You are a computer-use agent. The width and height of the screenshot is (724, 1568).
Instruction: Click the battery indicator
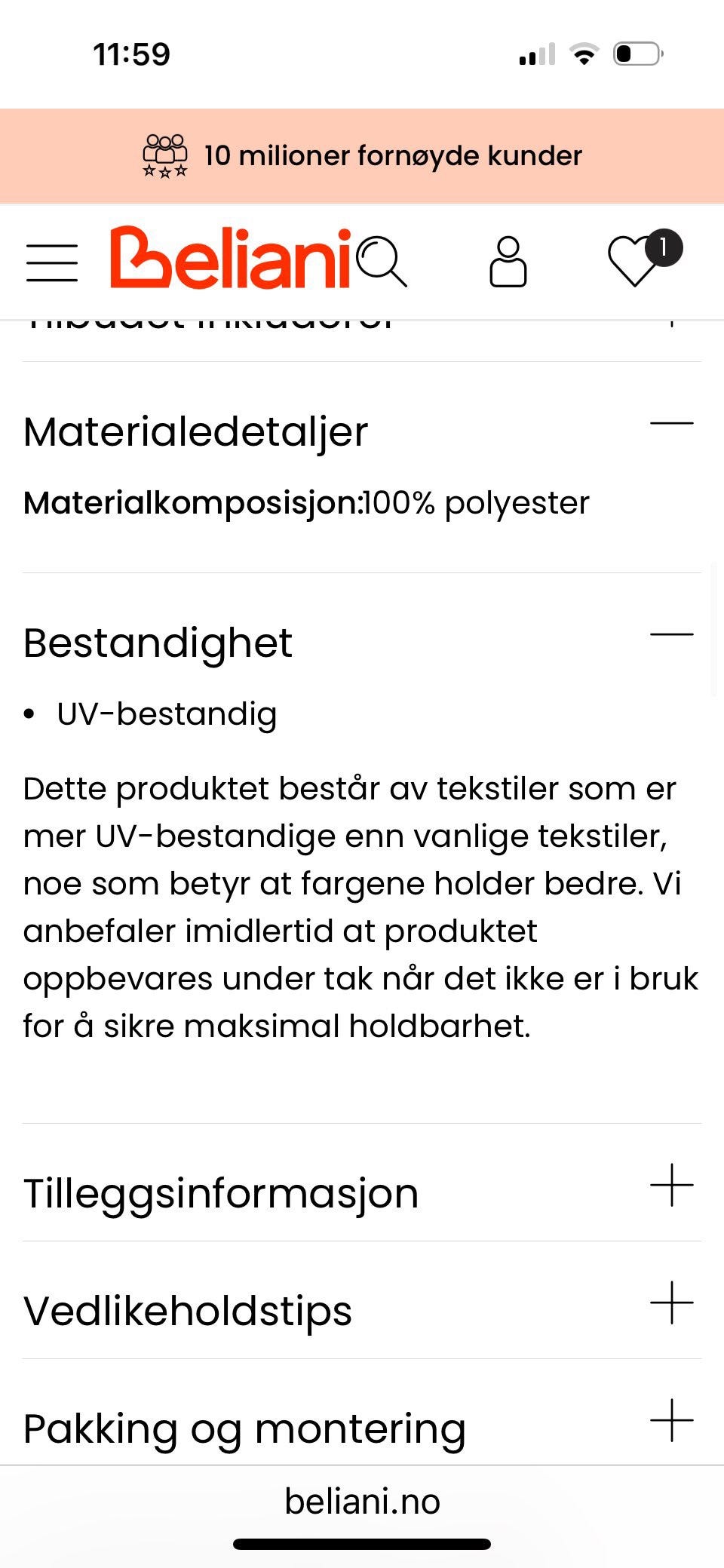tap(637, 53)
